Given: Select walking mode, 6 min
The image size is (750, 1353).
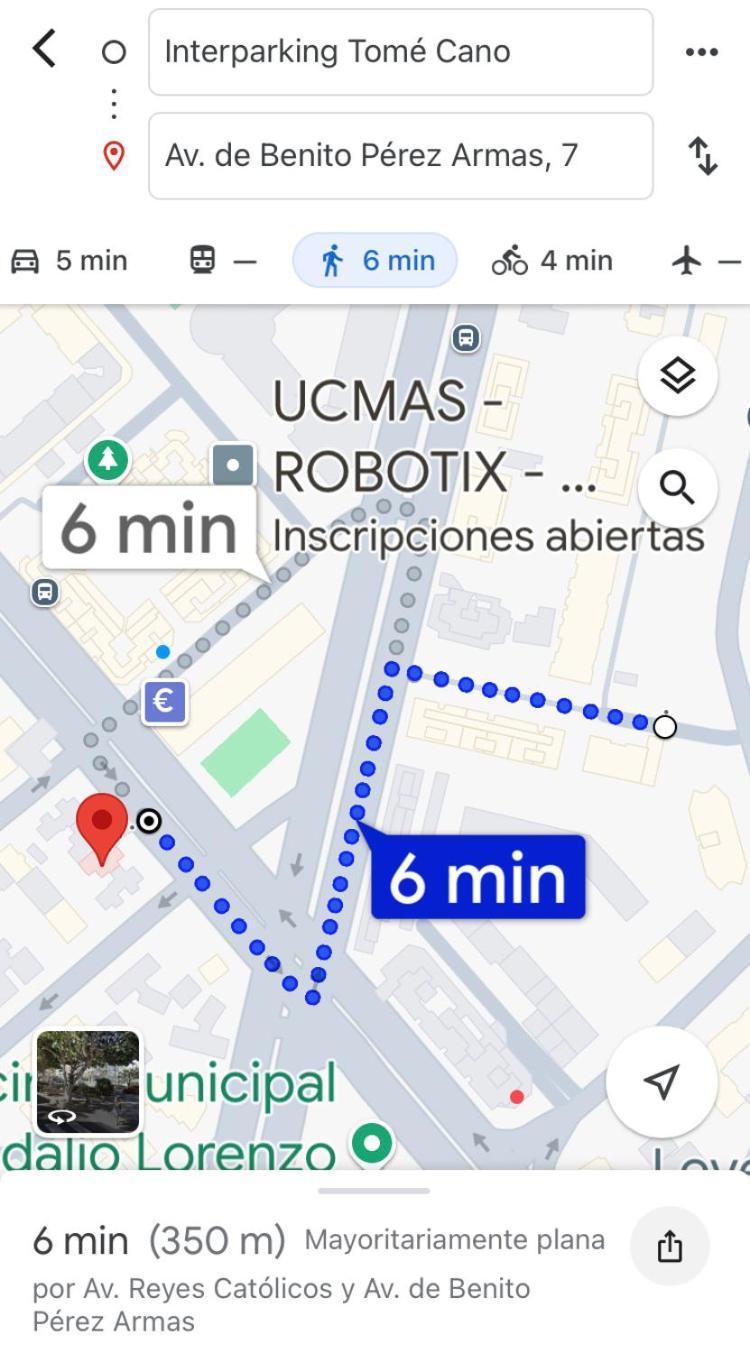Looking at the screenshot, I should tap(375, 261).
